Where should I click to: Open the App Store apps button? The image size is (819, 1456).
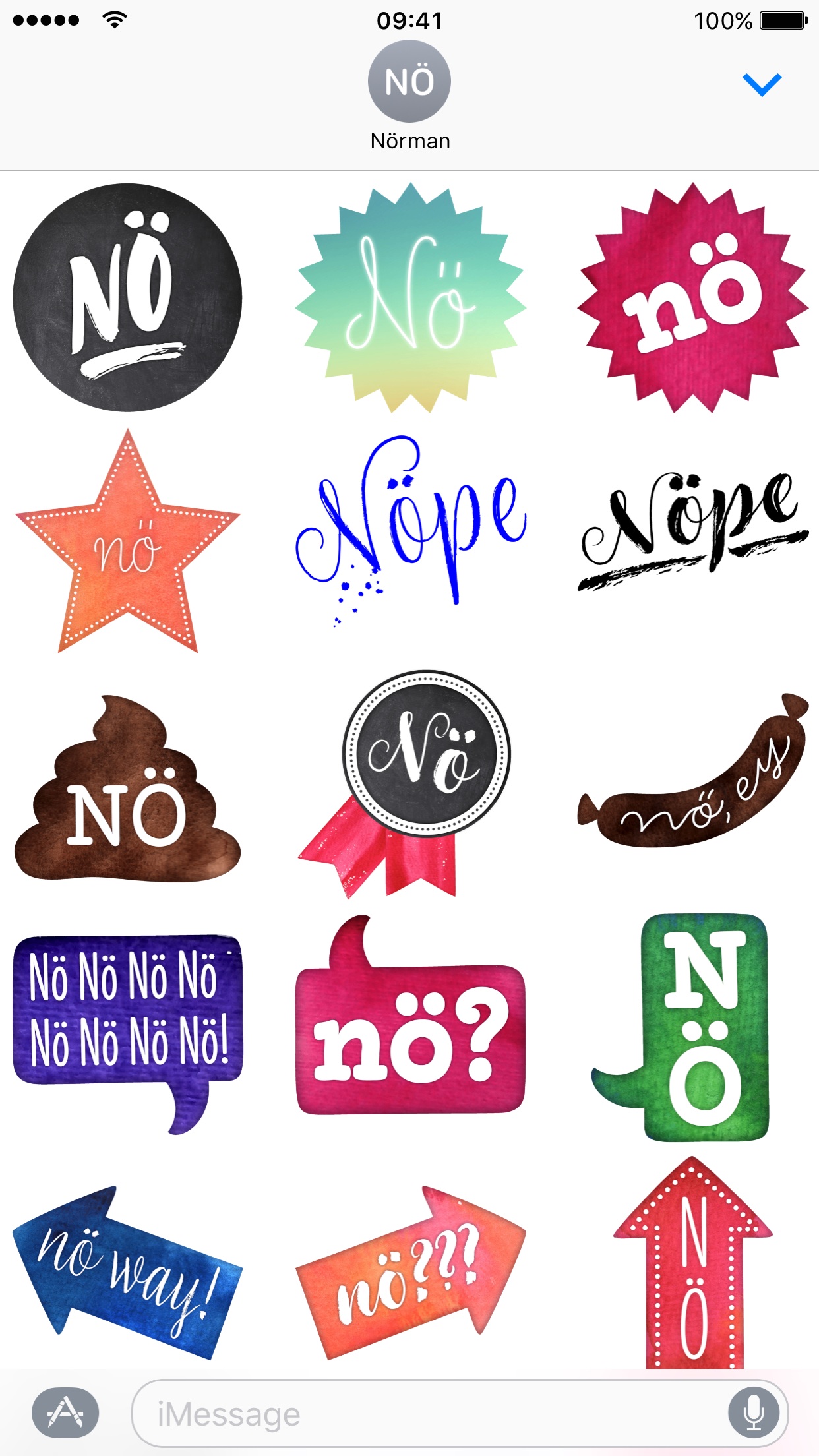[x=65, y=1413]
